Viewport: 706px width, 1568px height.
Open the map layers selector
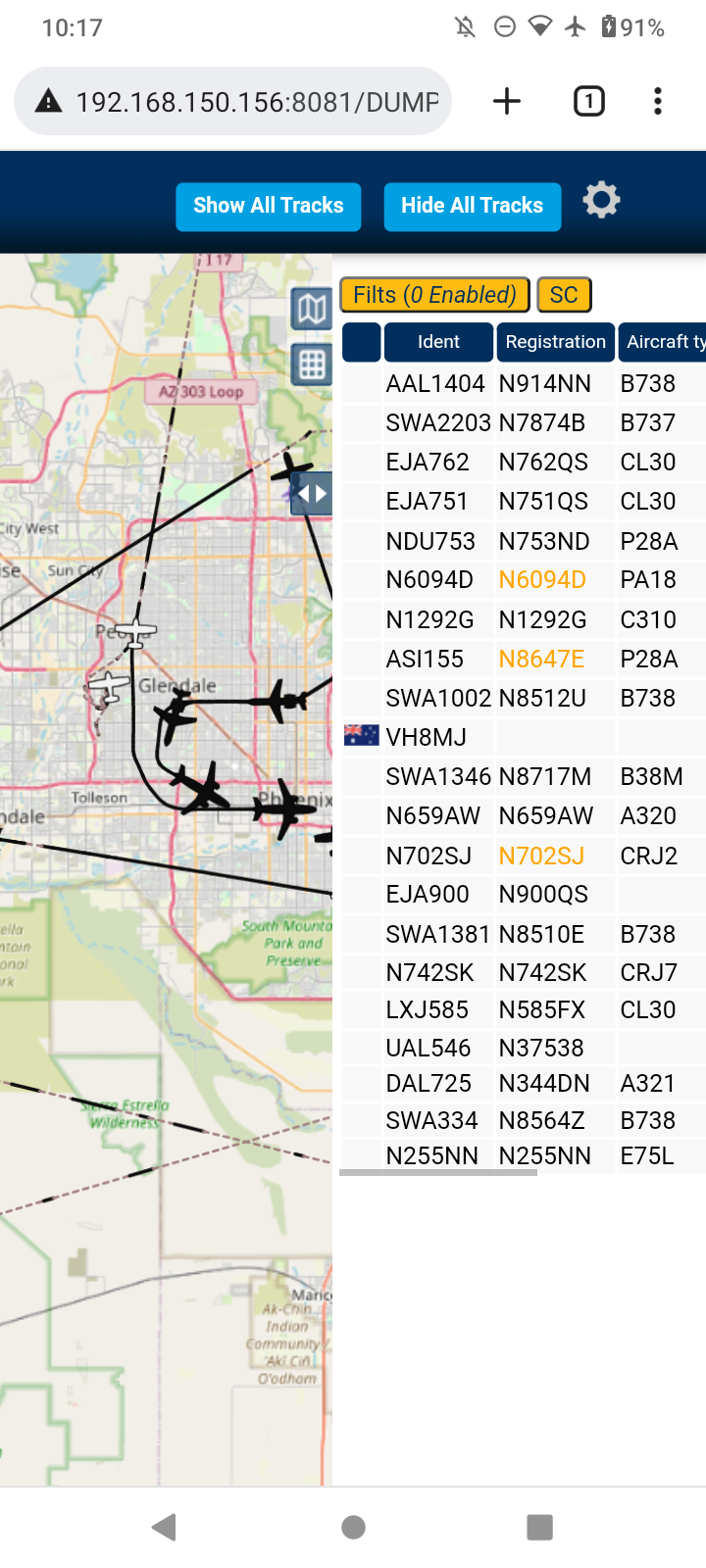click(x=312, y=310)
